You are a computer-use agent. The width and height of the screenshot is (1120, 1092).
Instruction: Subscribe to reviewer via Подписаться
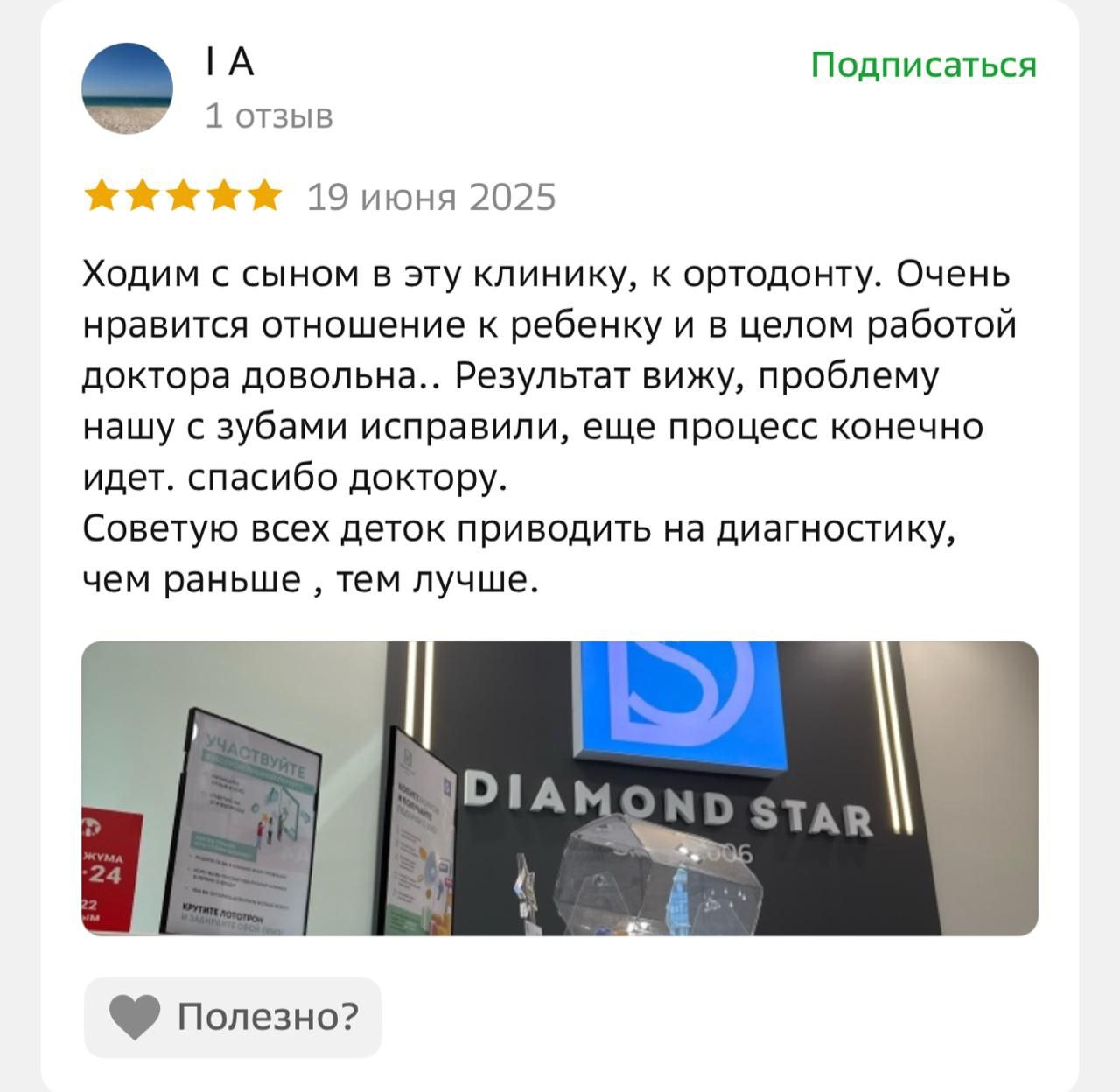[923, 65]
